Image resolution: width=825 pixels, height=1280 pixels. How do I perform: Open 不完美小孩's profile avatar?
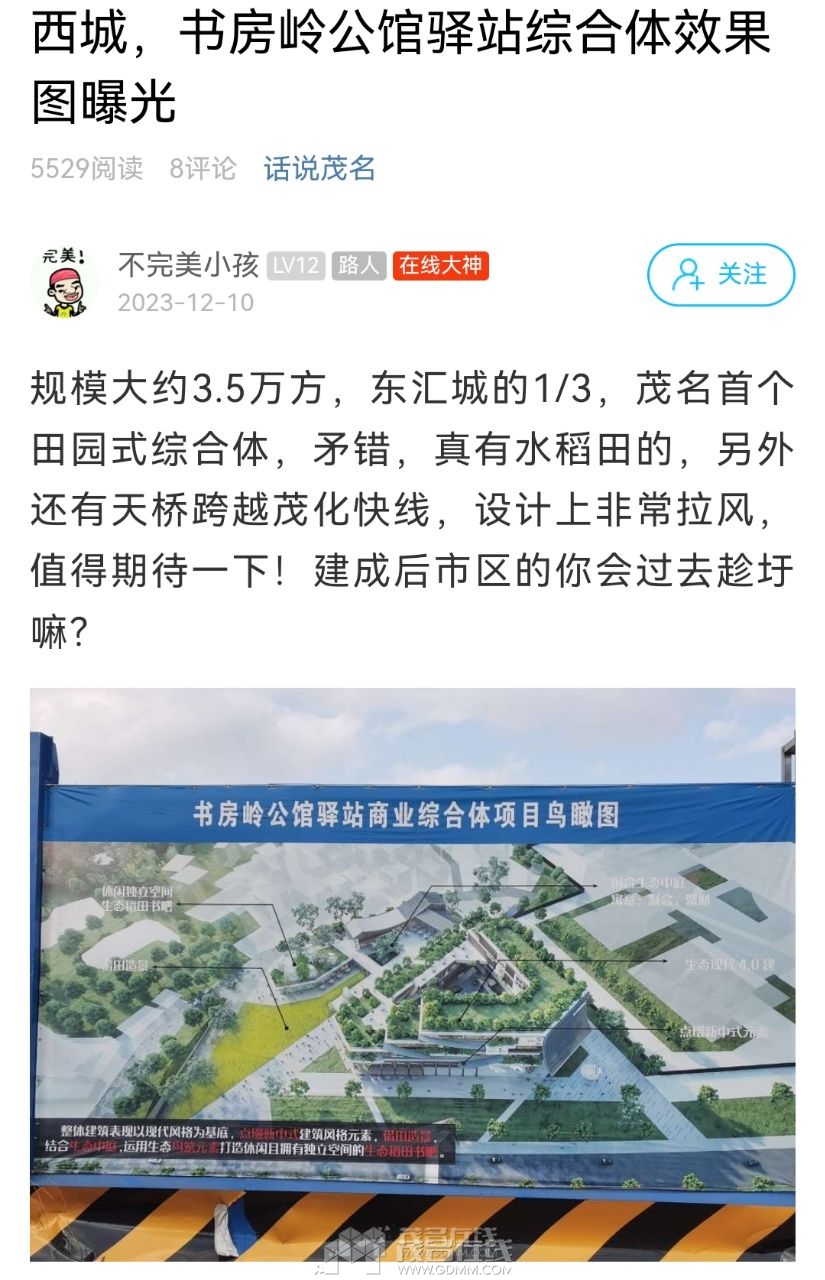click(64, 281)
